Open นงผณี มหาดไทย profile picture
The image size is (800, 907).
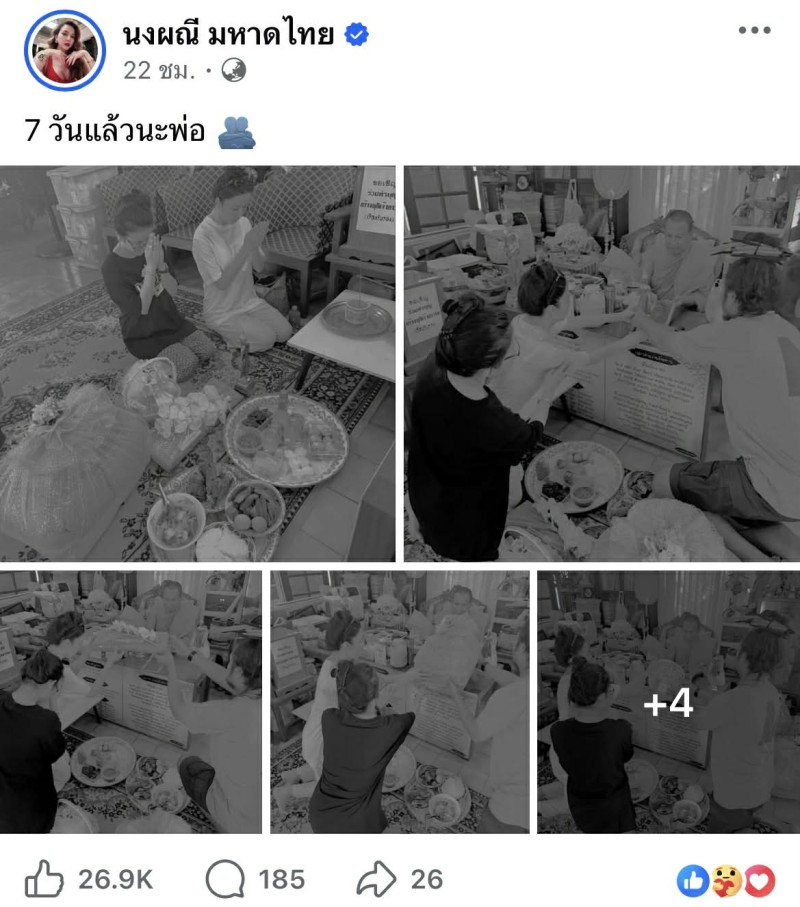[x=65, y=51]
